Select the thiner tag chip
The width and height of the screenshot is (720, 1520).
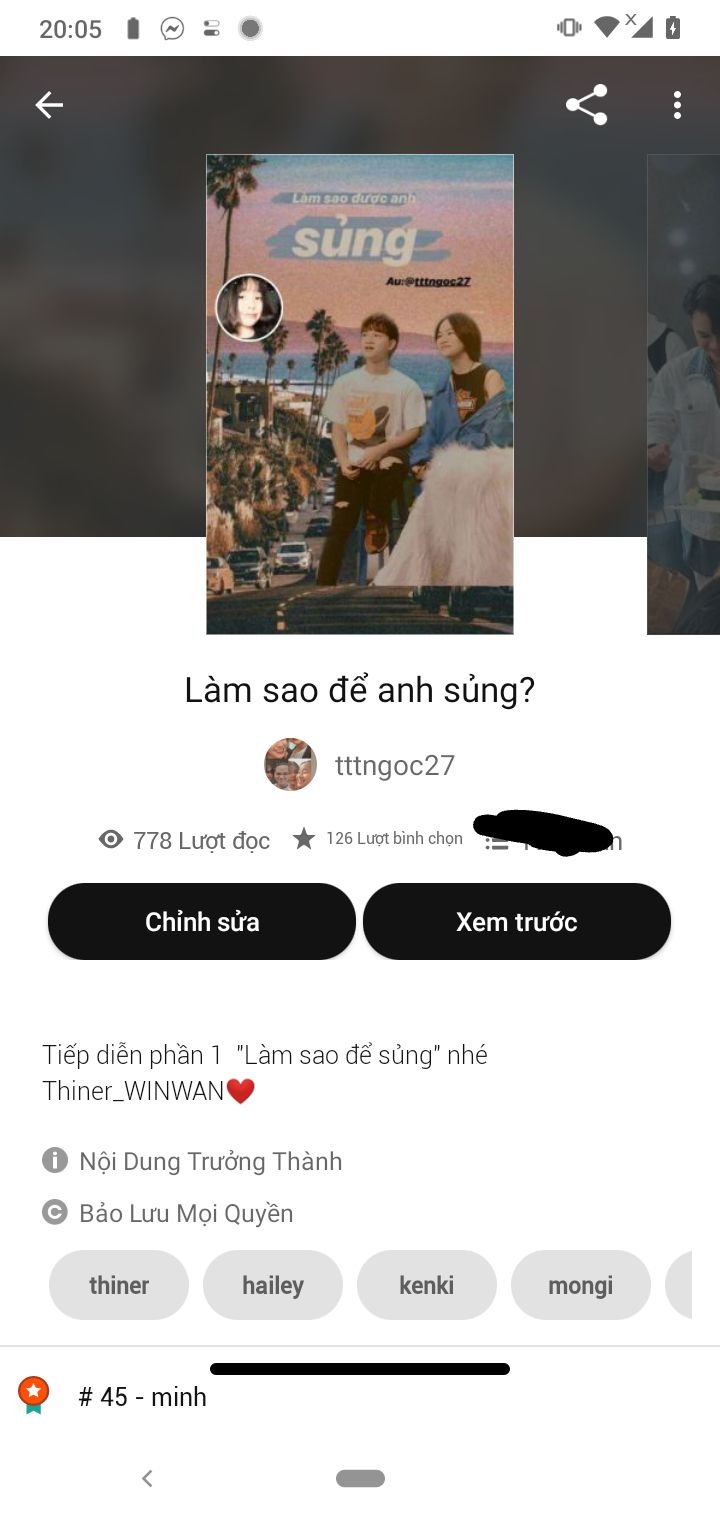(119, 1285)
